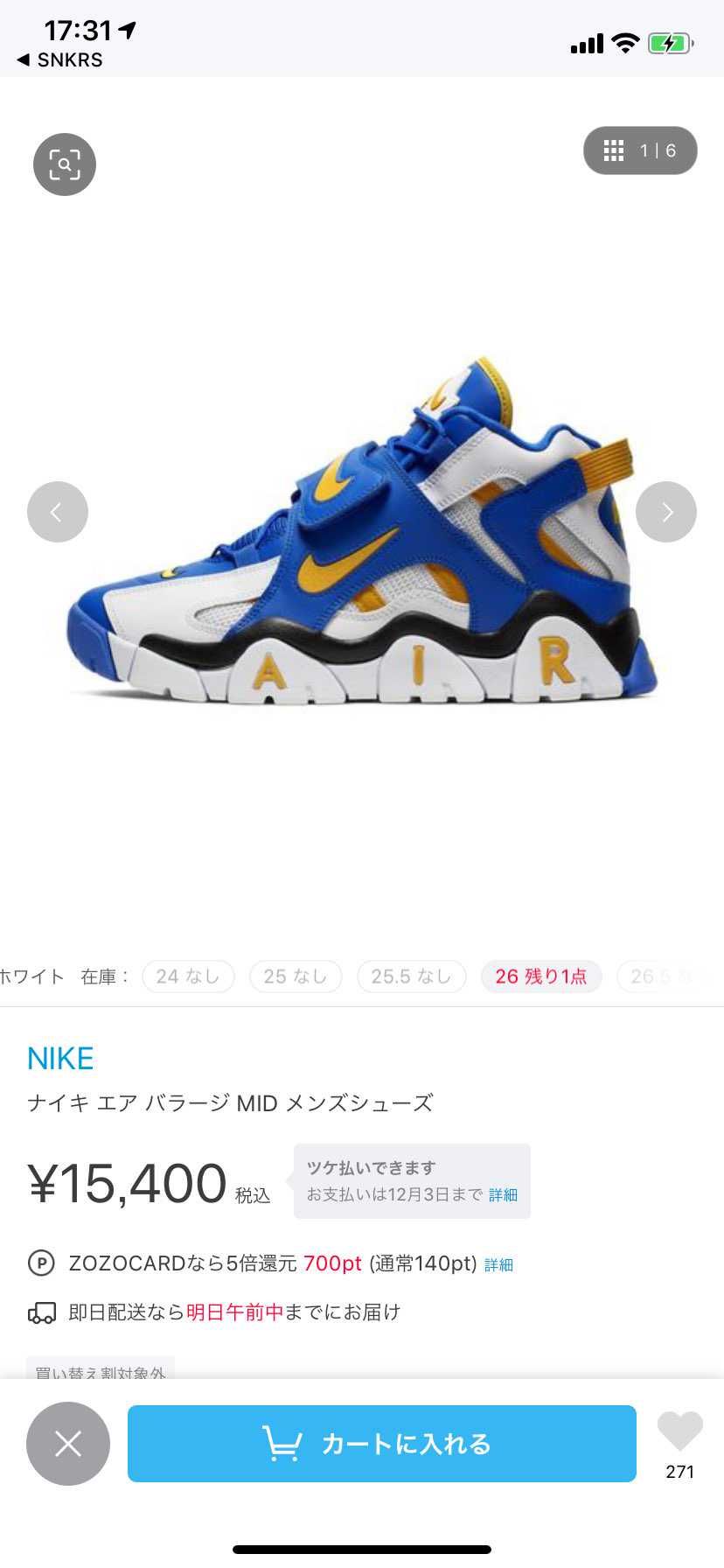Open details about deferred payment
This screenshot has height=1568, width=724.
(503, 1195)
